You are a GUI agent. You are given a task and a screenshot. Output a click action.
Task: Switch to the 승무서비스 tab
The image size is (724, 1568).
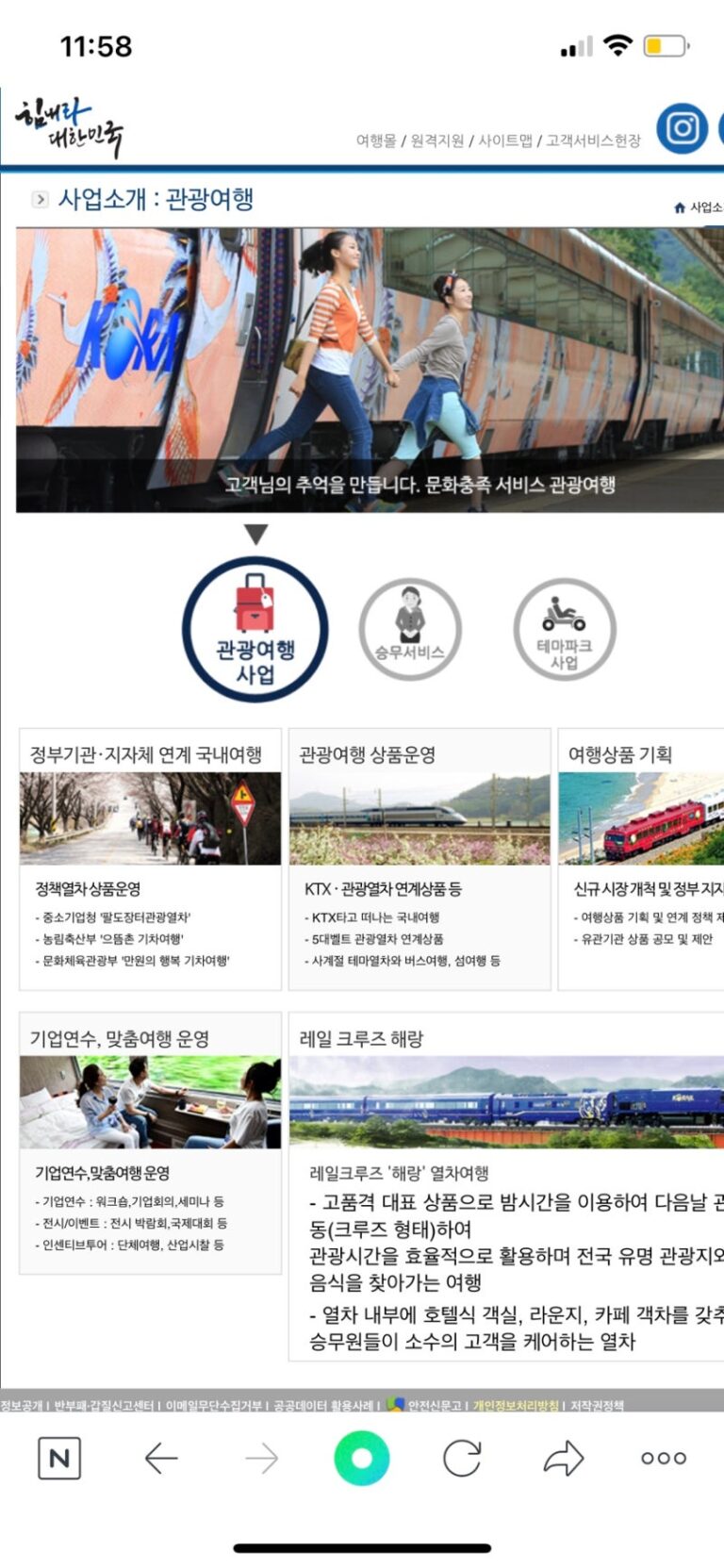click(x=409, y=630)
